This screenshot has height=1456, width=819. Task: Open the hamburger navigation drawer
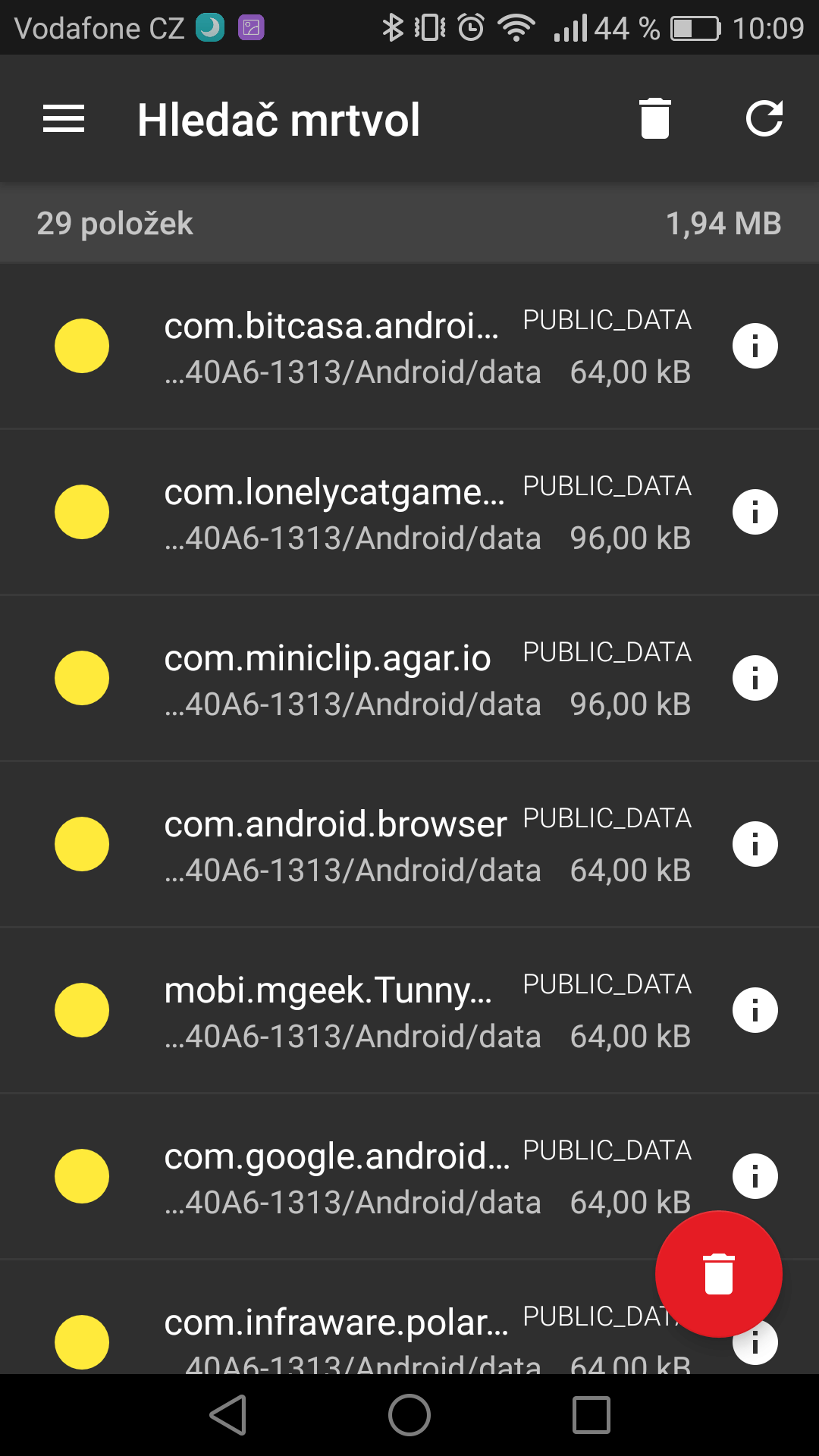pos(64,119)
